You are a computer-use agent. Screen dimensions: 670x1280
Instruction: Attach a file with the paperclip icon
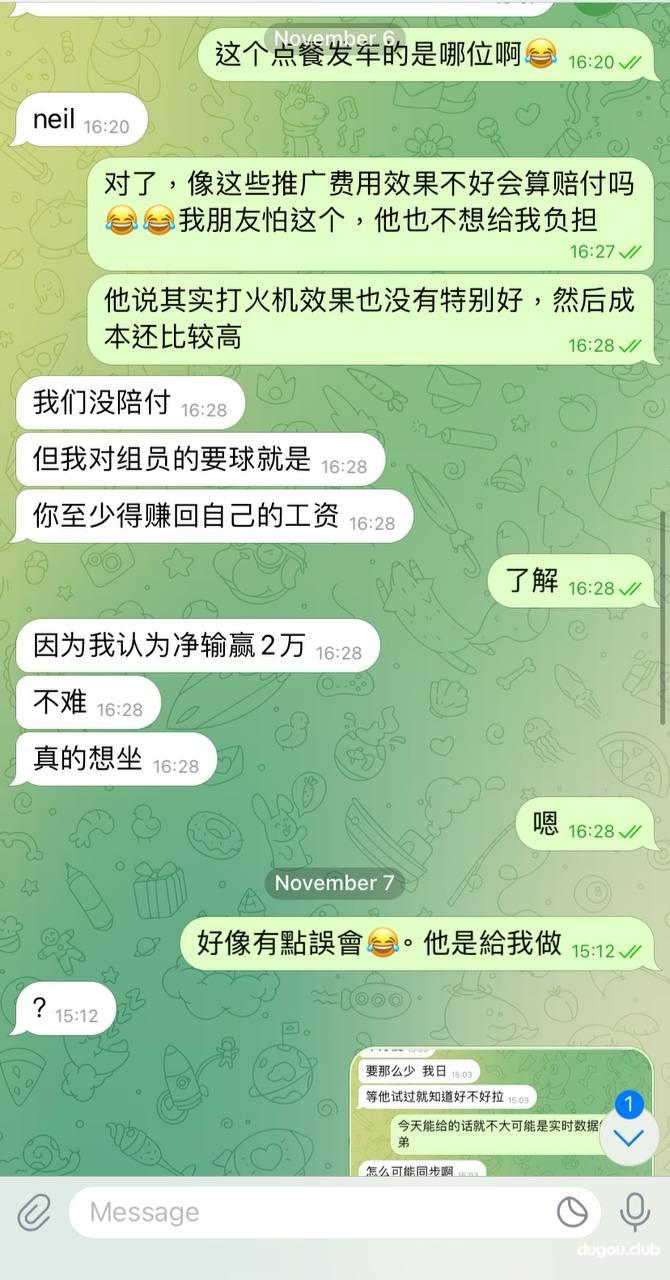[x=34, y=1213]
